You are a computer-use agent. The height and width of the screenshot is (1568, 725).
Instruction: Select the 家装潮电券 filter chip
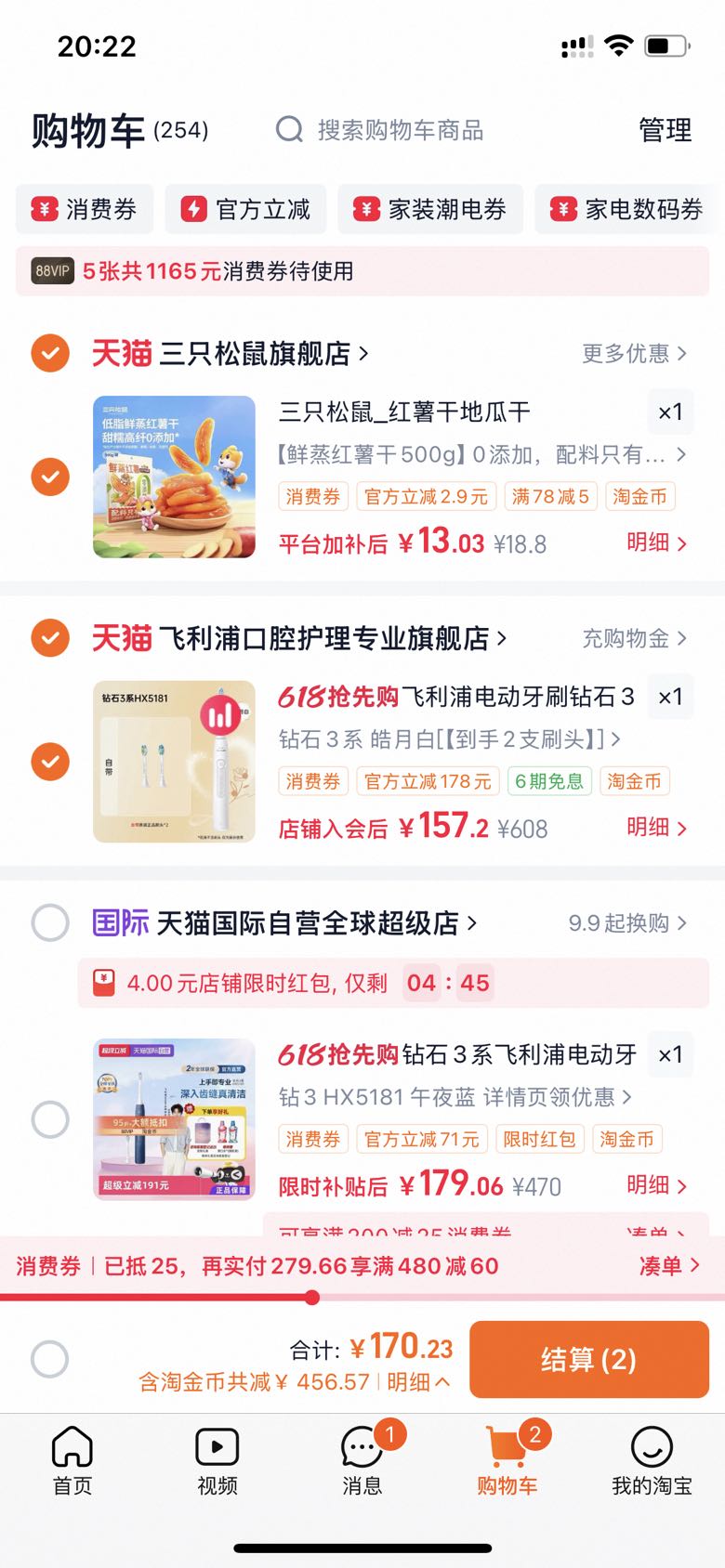pos(430,209)
